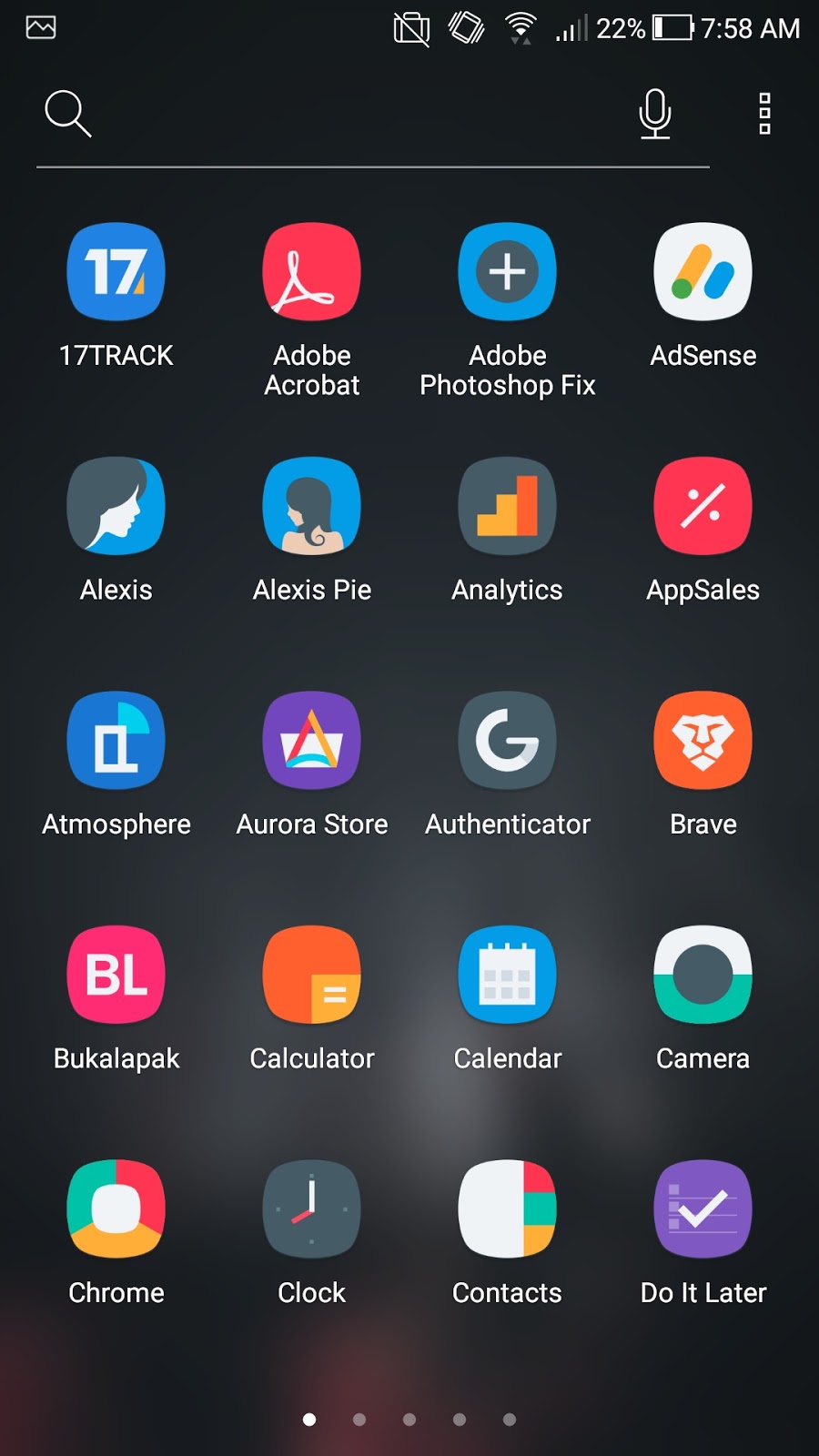
Task: Launch Brave browser
Action: click(x=703, y=741)
